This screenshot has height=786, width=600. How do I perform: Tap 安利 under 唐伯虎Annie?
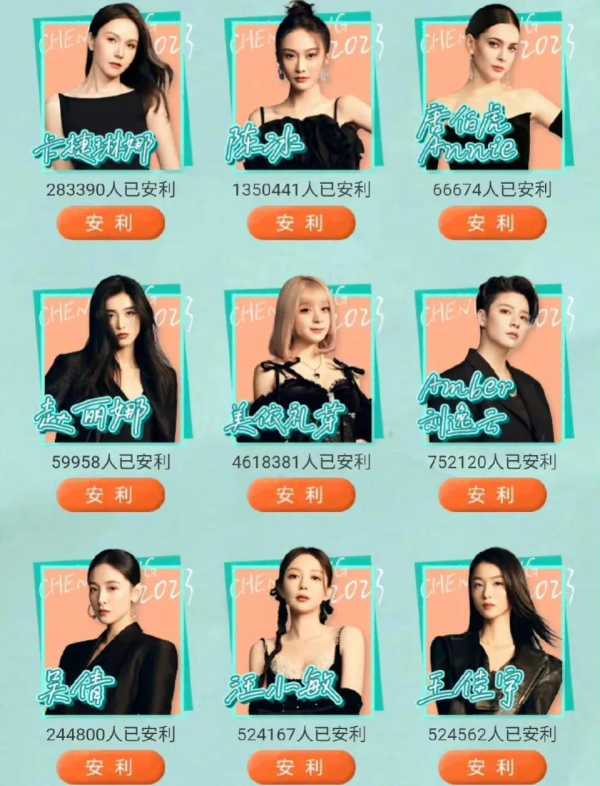[492, 223]
